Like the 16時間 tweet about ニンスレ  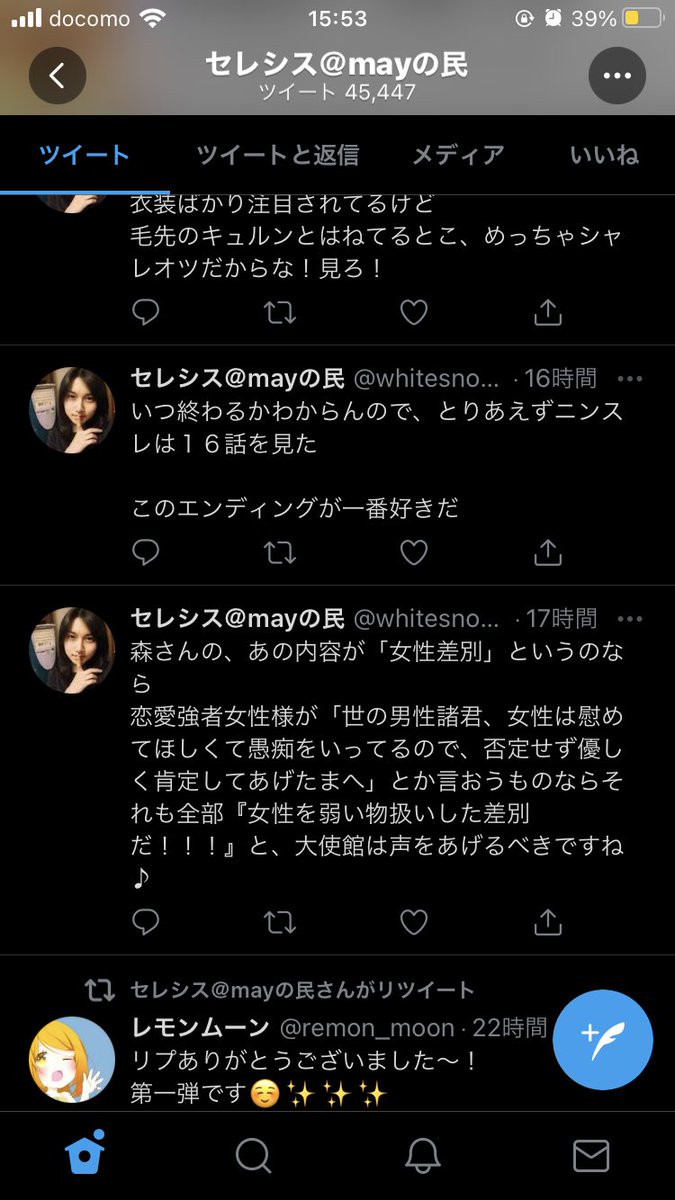414,551
